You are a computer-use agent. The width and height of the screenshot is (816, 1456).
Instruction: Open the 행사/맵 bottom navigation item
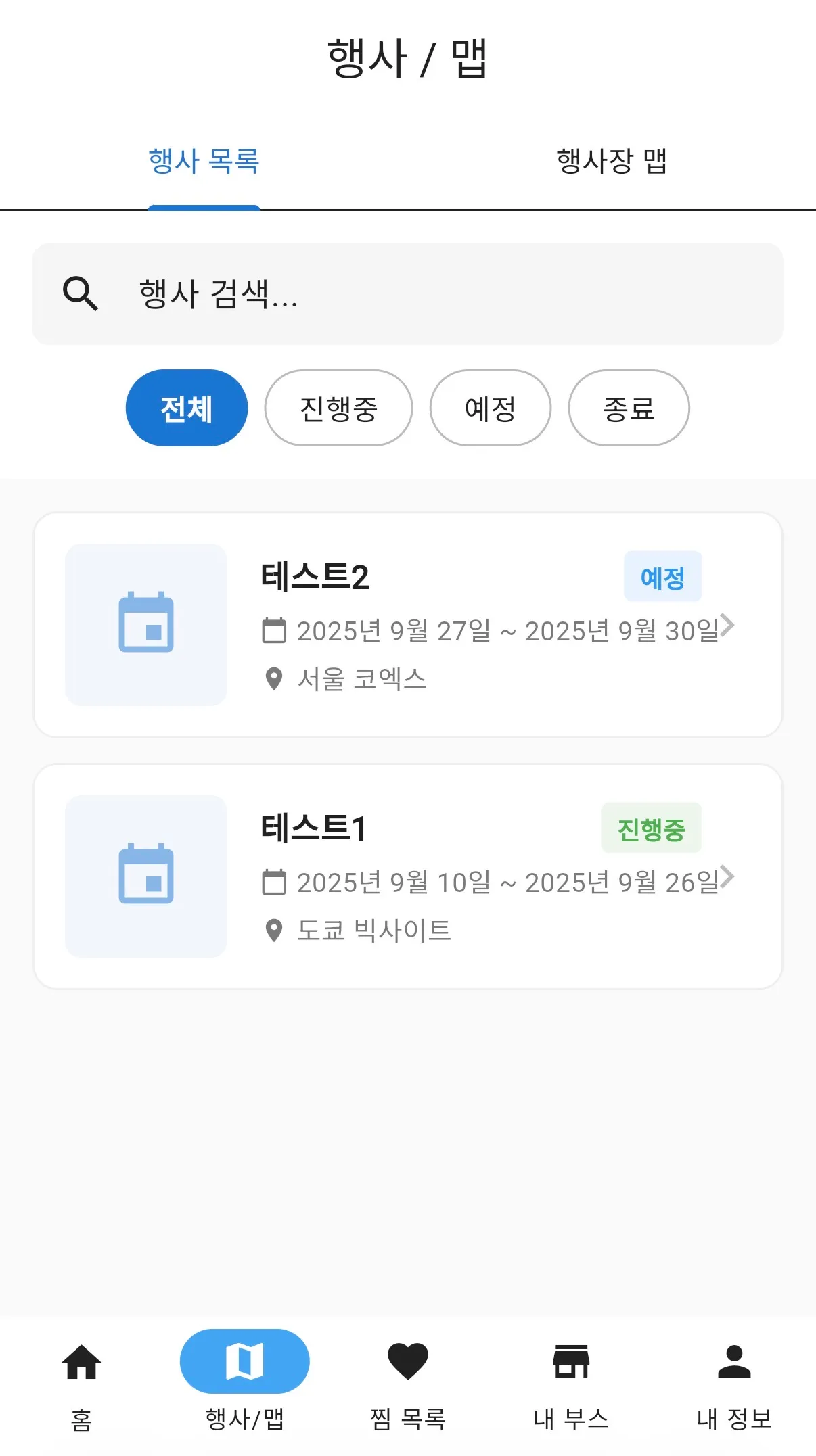245,1386
